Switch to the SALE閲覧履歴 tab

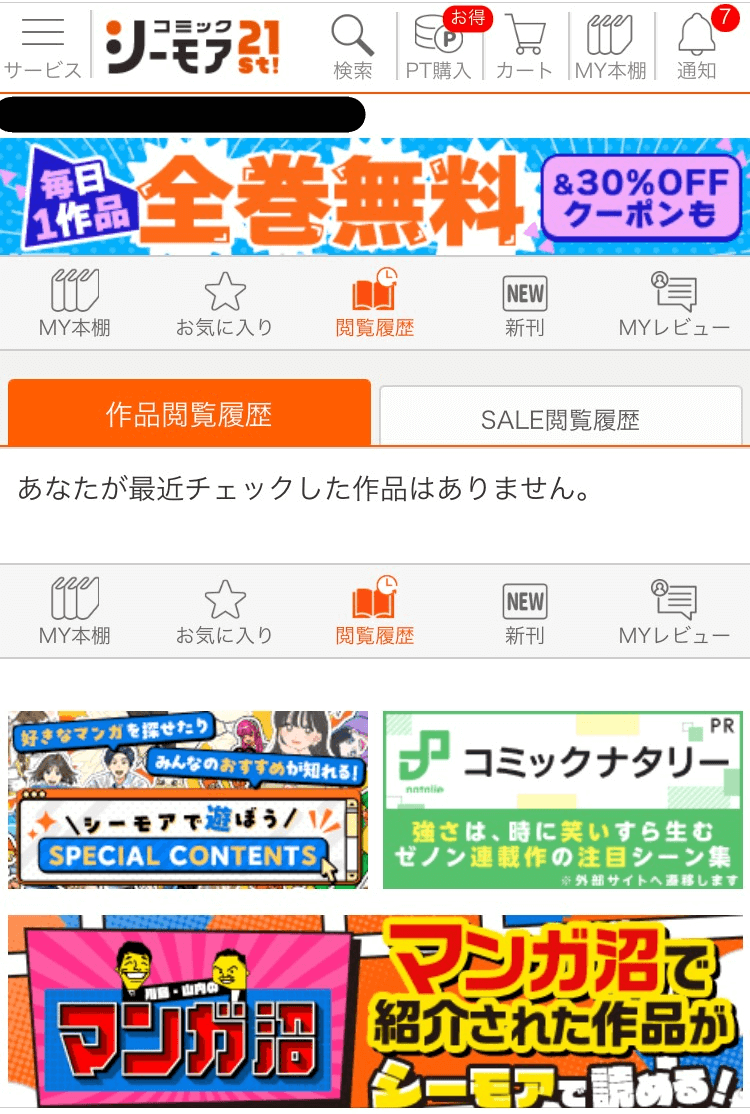(x=560, y=417)
